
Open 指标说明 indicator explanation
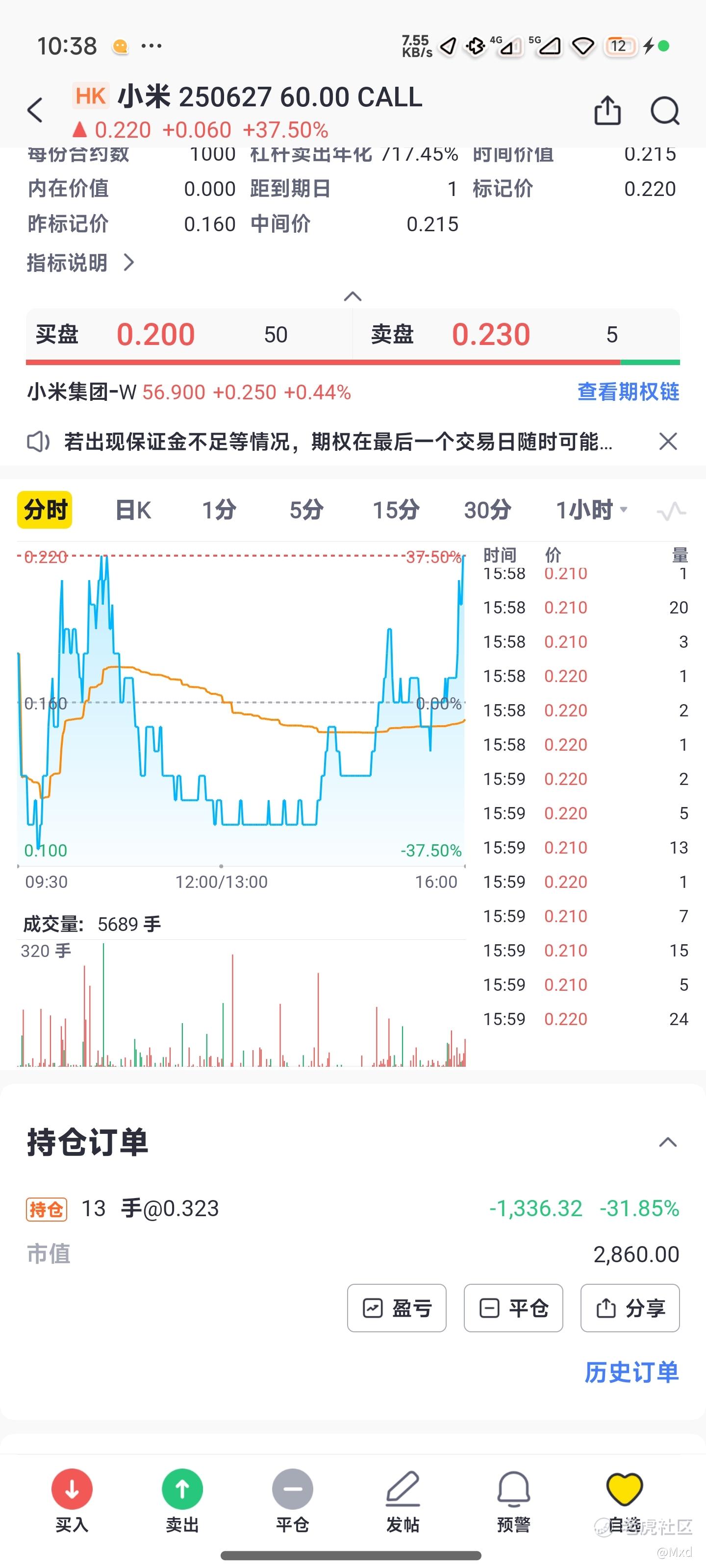pyautogui.click(x=80, y=263)
